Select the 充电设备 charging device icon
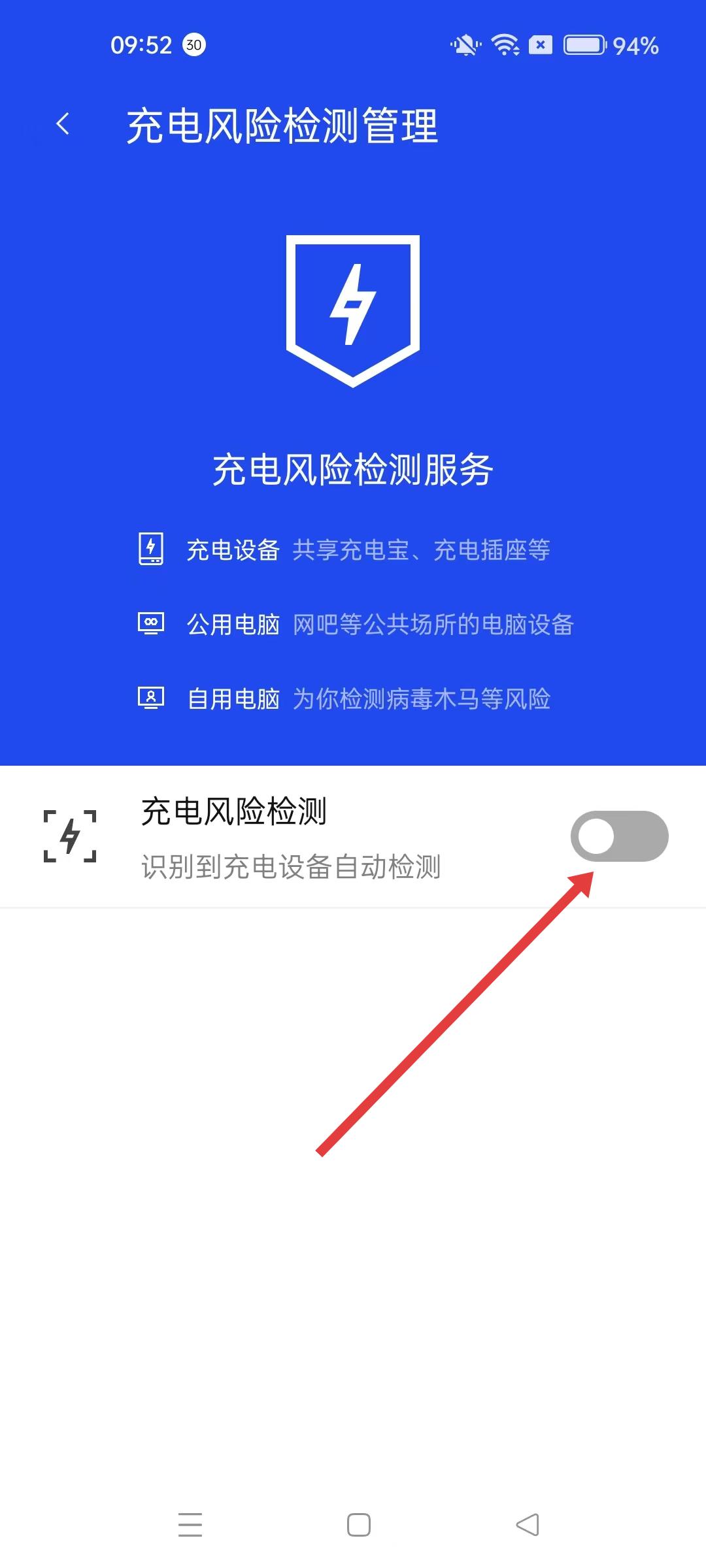This screenshot has width=706, height=1568. point(151,549)
